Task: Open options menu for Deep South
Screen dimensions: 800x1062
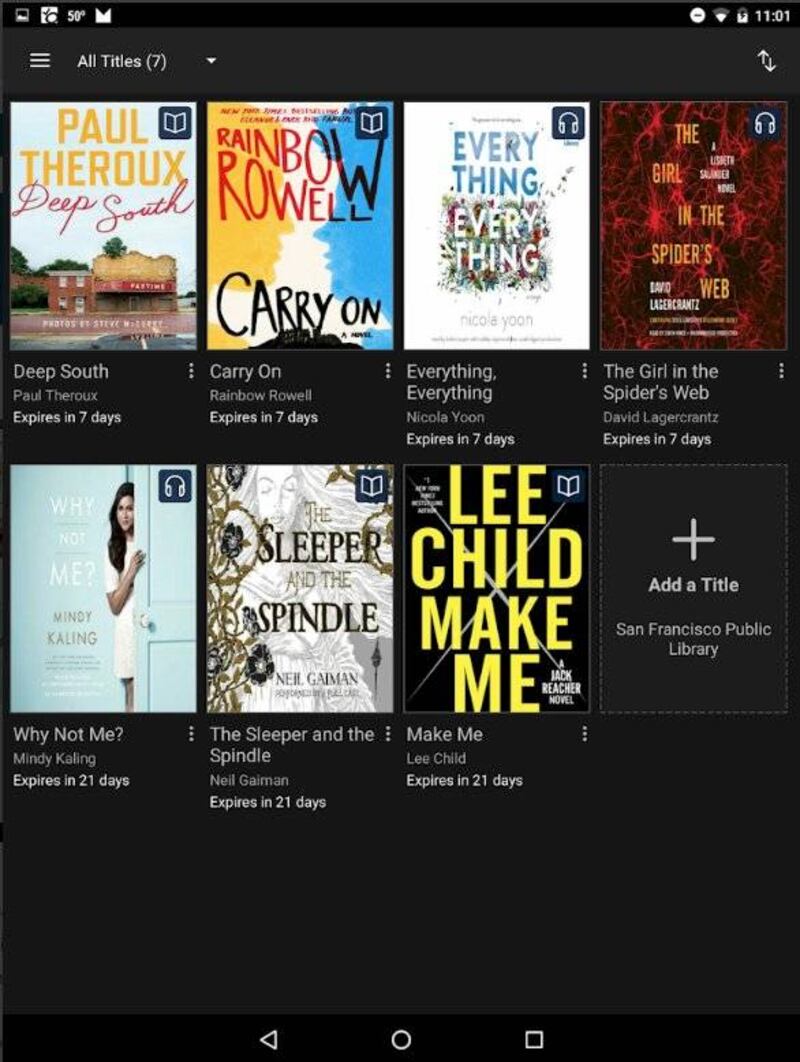Action: point(191,371)
